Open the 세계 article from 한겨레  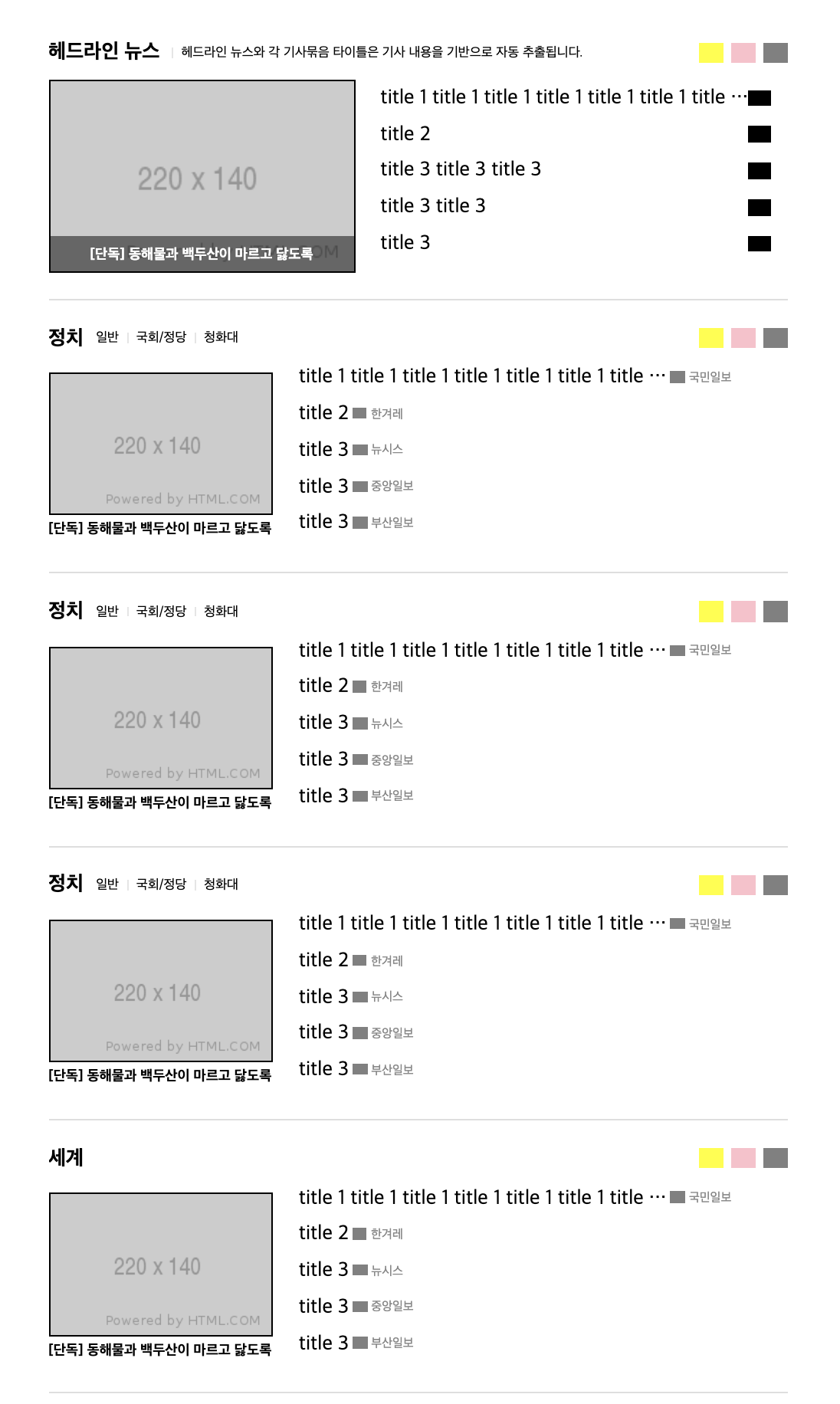pyautogui.click(x=323, y=1233)
